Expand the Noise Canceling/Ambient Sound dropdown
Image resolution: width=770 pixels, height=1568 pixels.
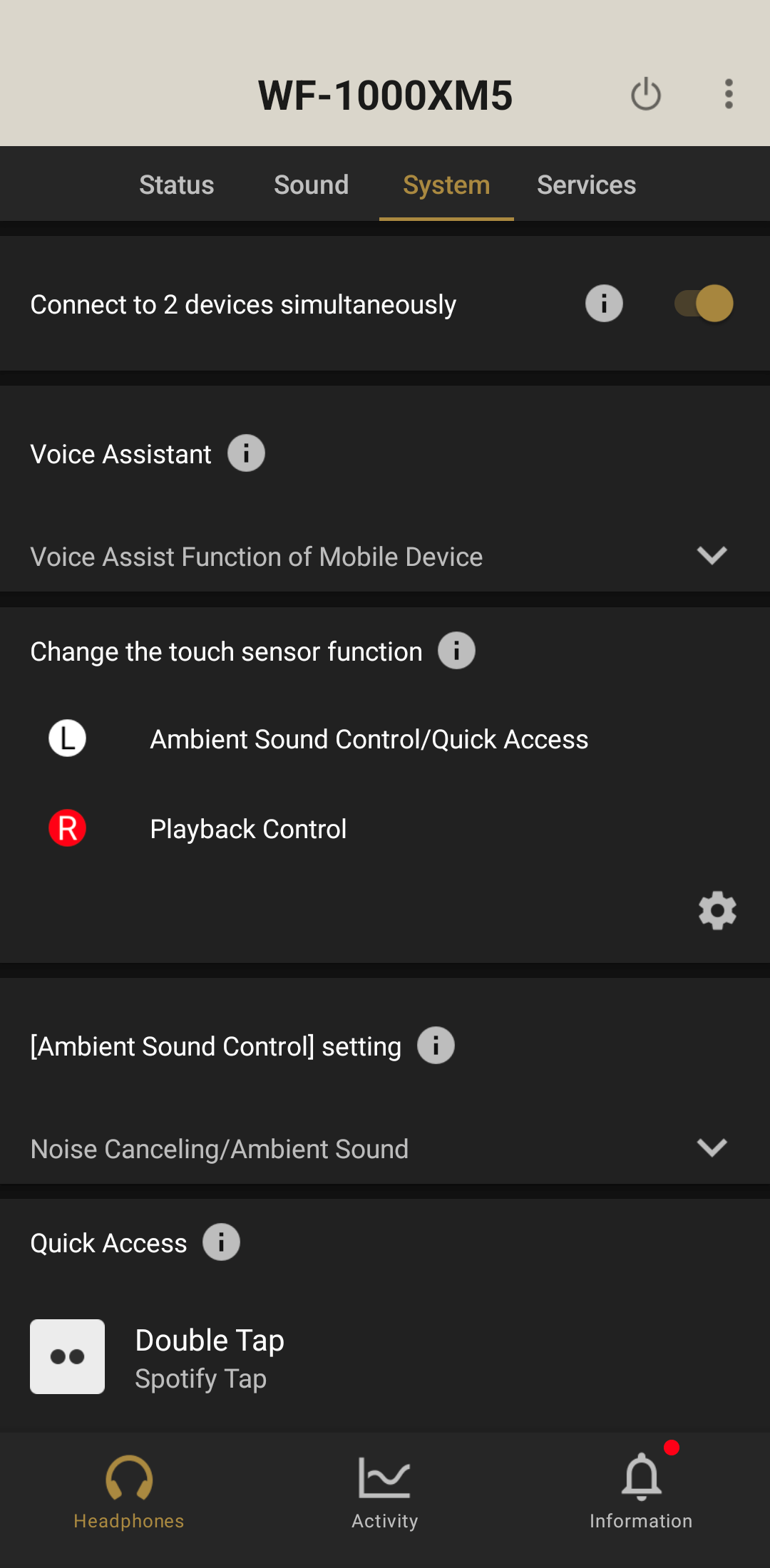point(385,1148)
